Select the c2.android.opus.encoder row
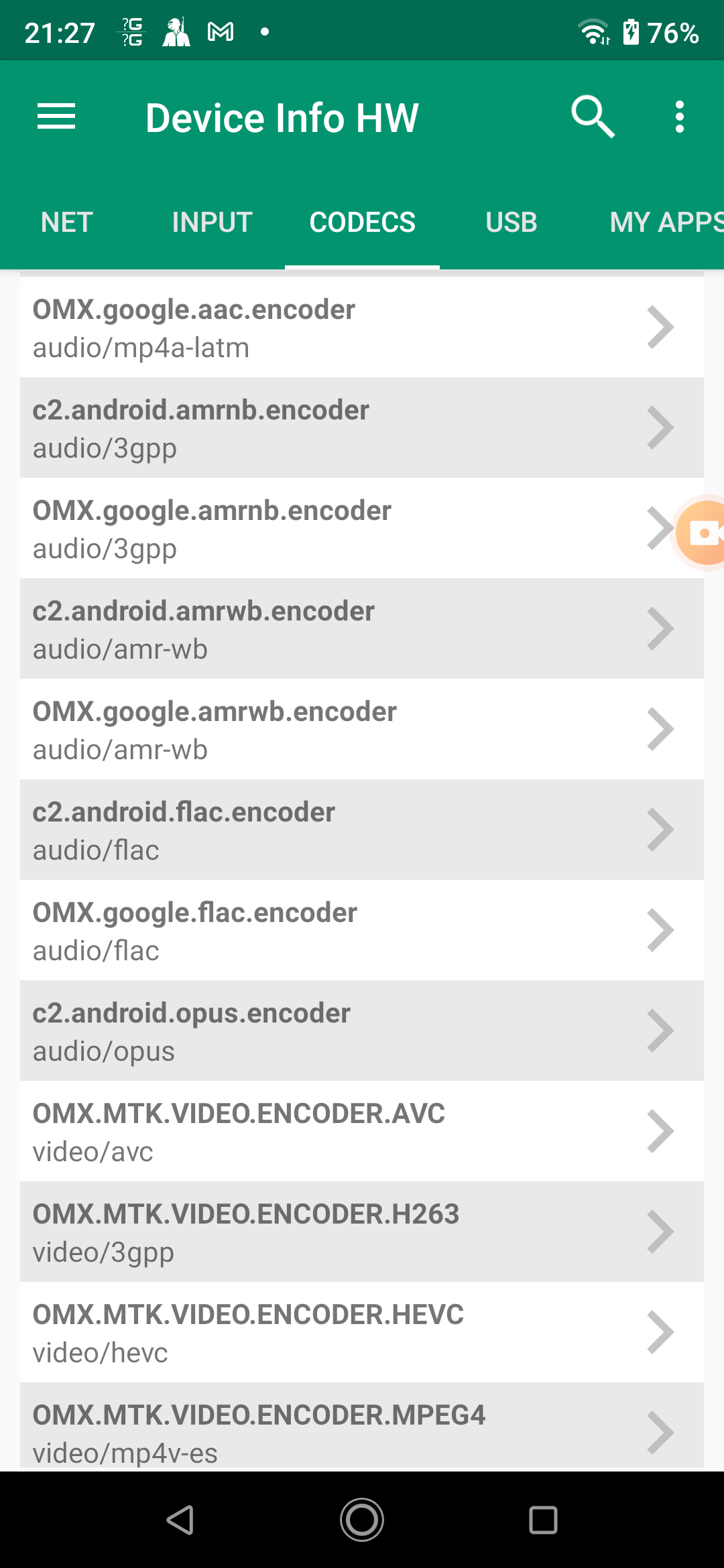The width and height of the screenshot is (724, 1568). [335, 1031]
